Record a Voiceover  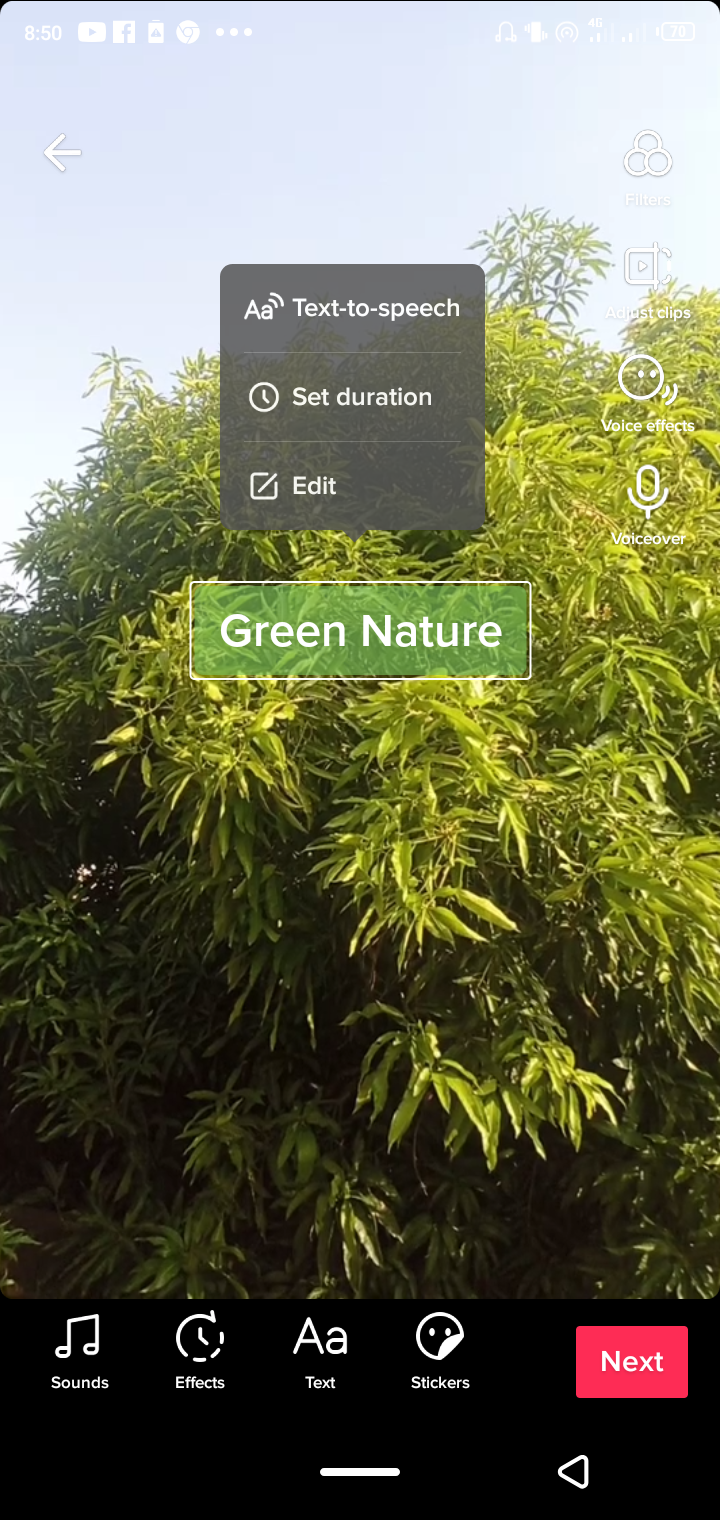[647, 504]
